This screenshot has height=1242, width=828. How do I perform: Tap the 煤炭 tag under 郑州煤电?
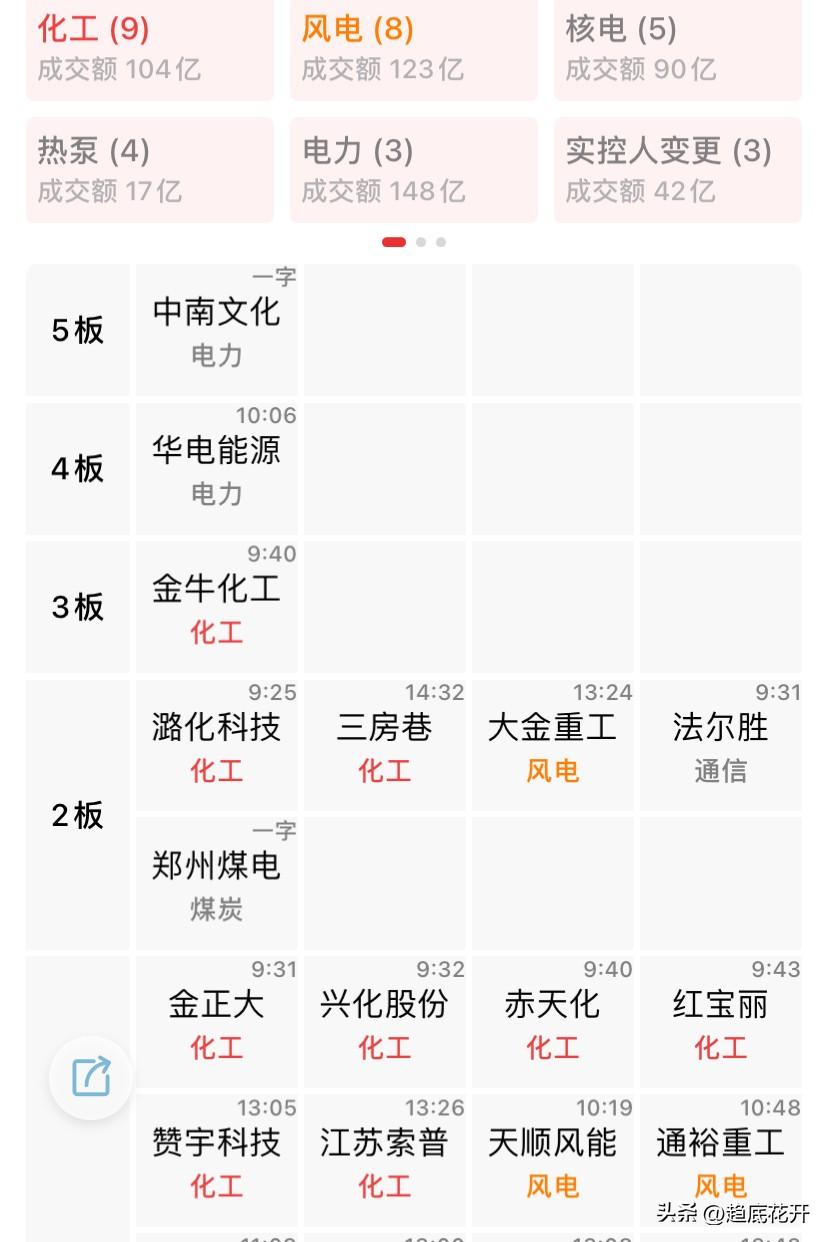pos(215,910)
